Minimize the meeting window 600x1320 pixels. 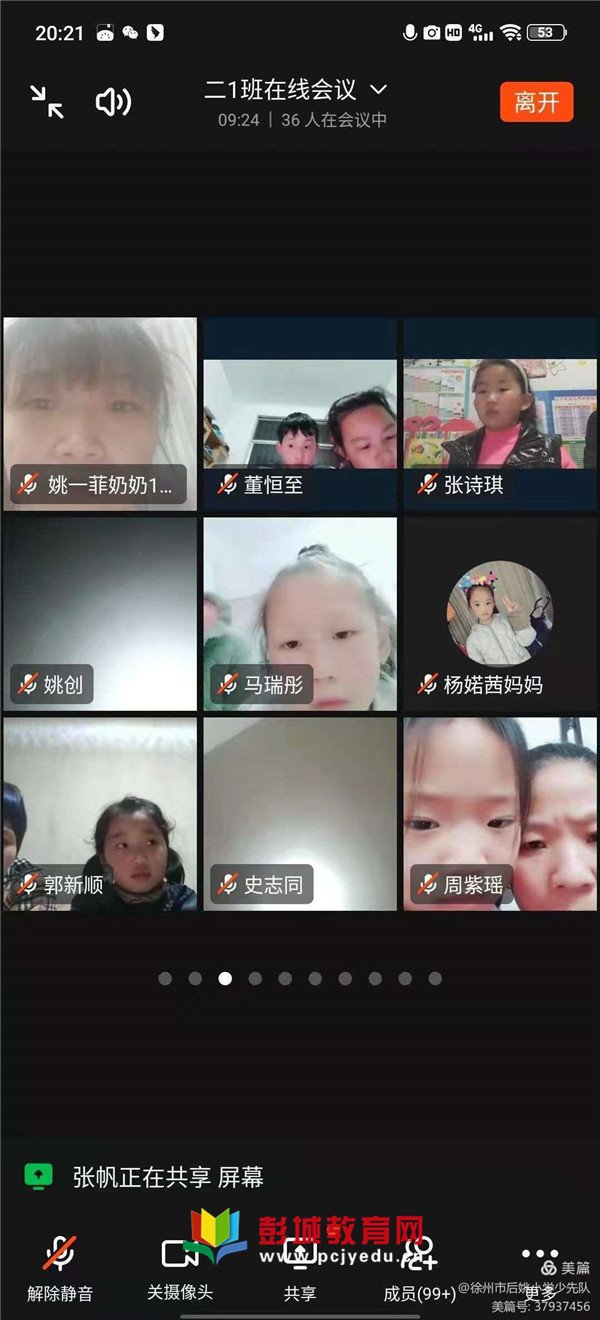(46, 102)
